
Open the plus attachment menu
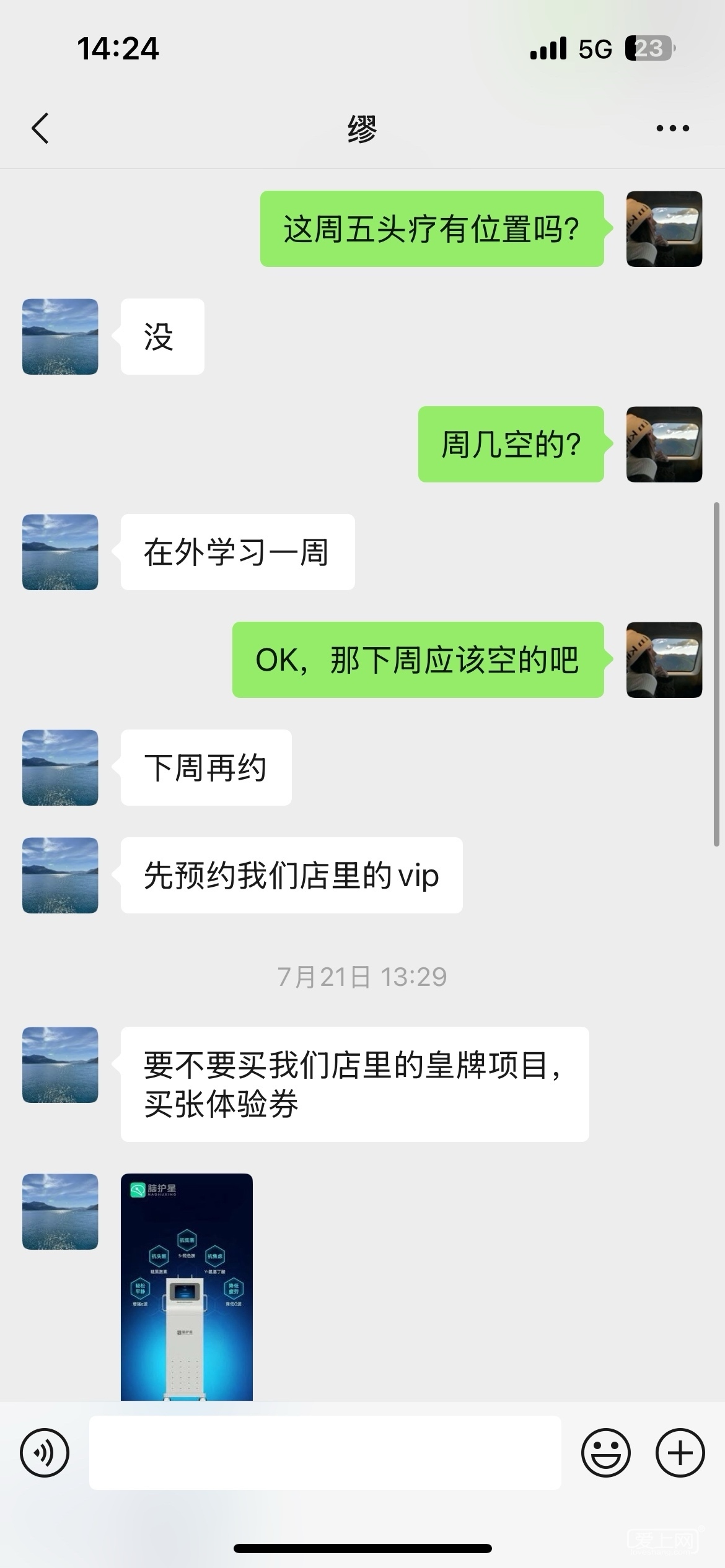(680, 1453)
